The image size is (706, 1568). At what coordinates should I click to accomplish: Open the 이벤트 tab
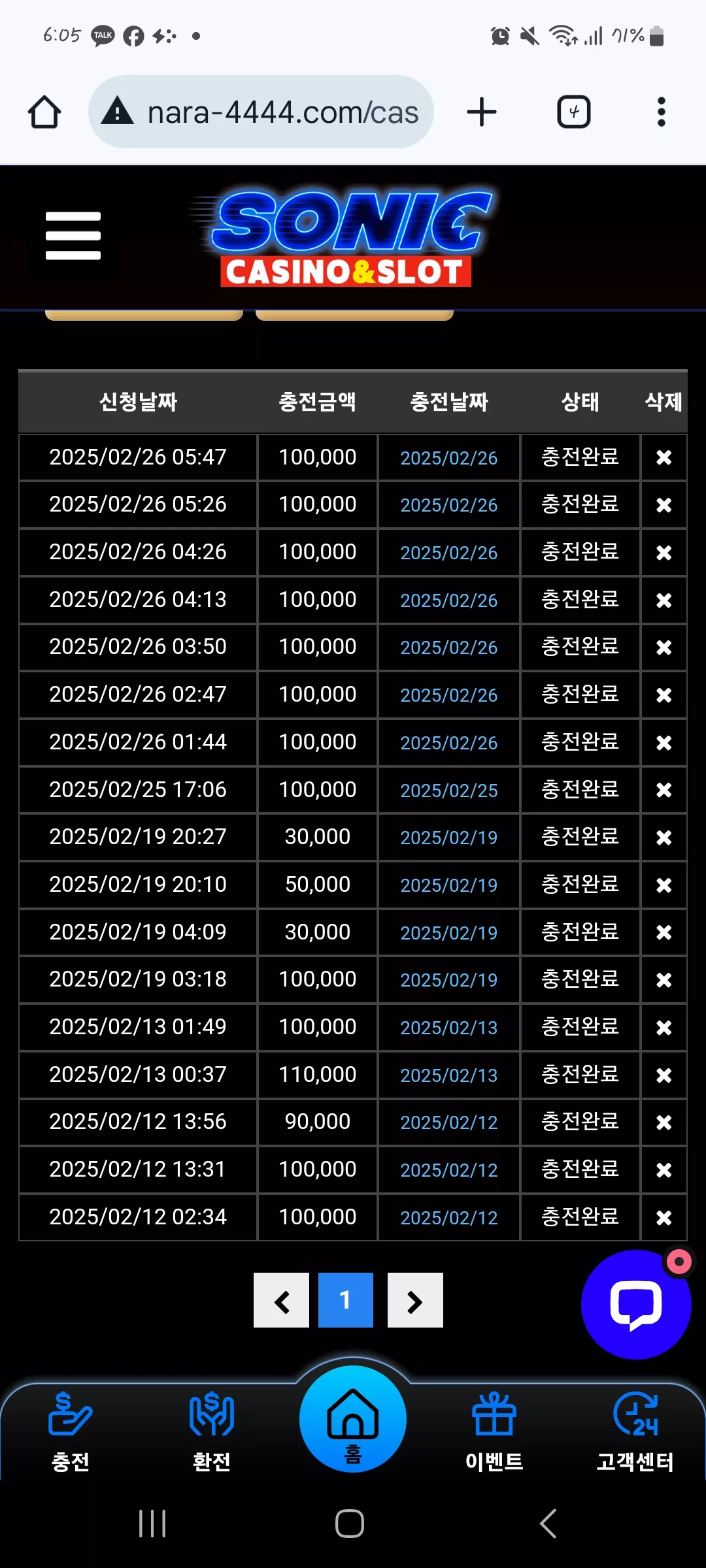(x=494, y=1432)
